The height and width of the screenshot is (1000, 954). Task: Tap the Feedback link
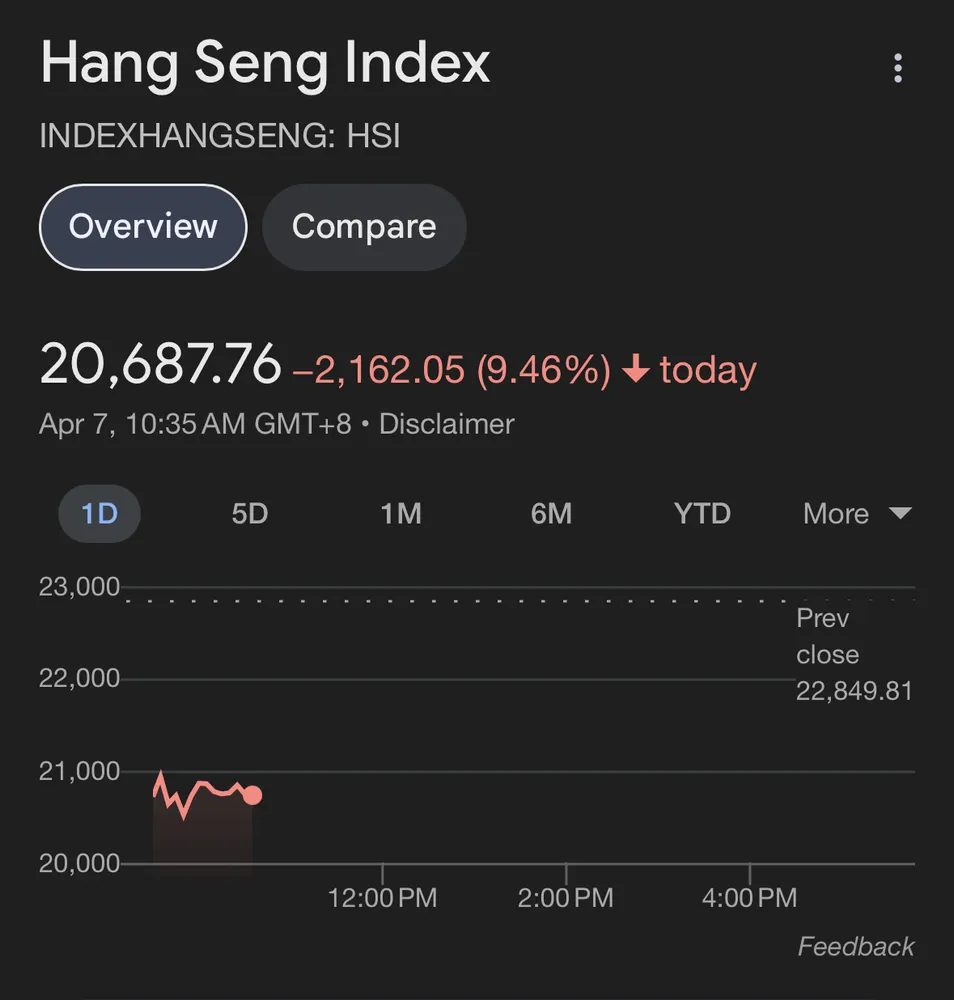(x=855, y=946)
